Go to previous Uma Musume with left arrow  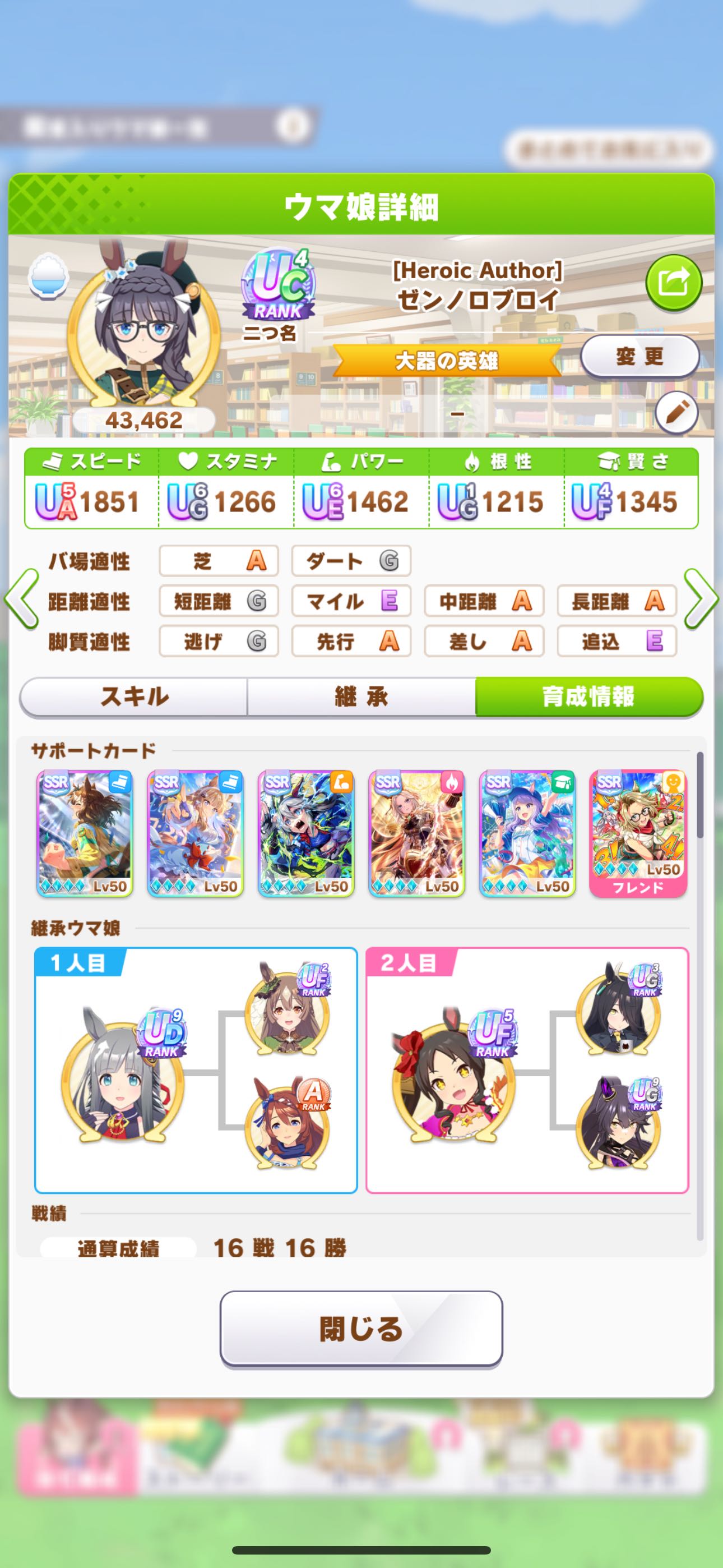pos(22,599)
